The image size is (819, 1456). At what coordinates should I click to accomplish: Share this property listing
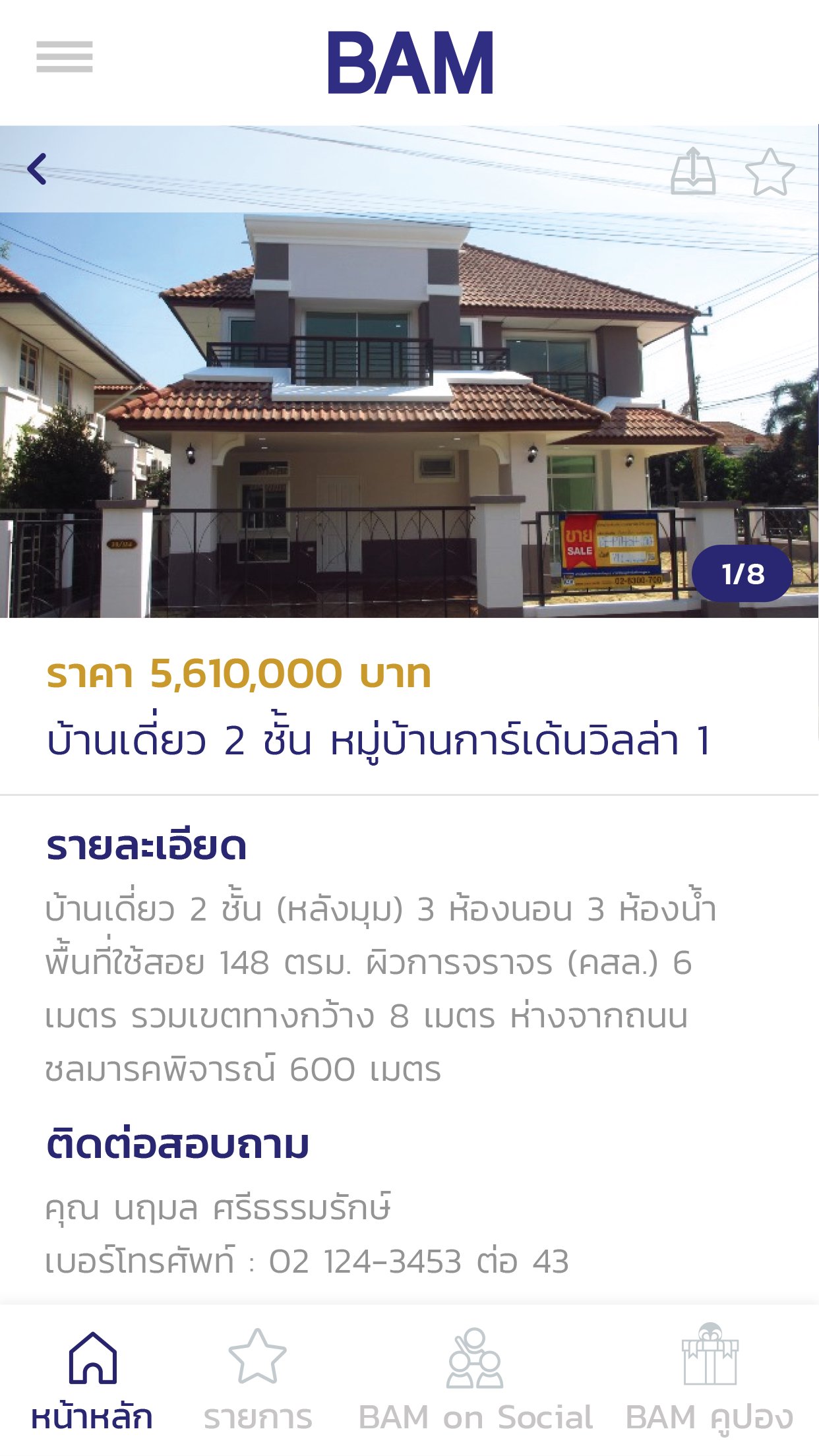[693, 171]
